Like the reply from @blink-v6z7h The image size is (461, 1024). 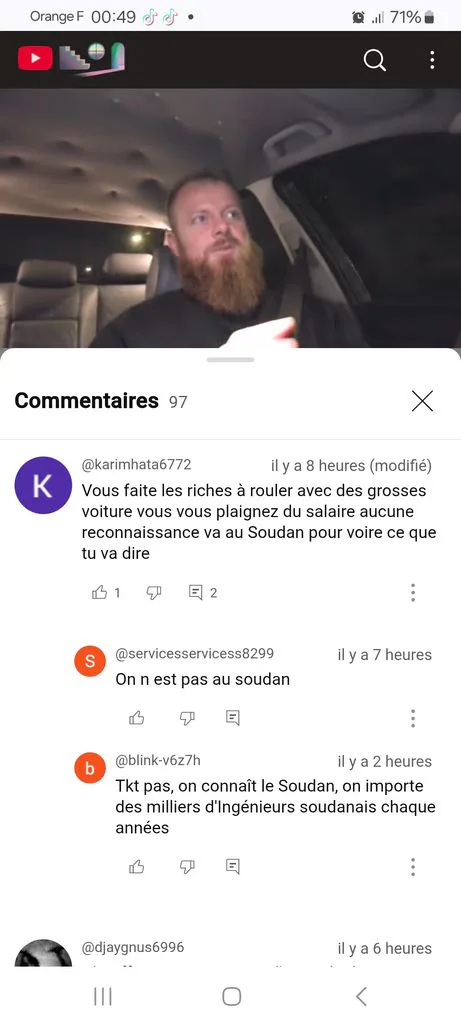coord(136,867)
